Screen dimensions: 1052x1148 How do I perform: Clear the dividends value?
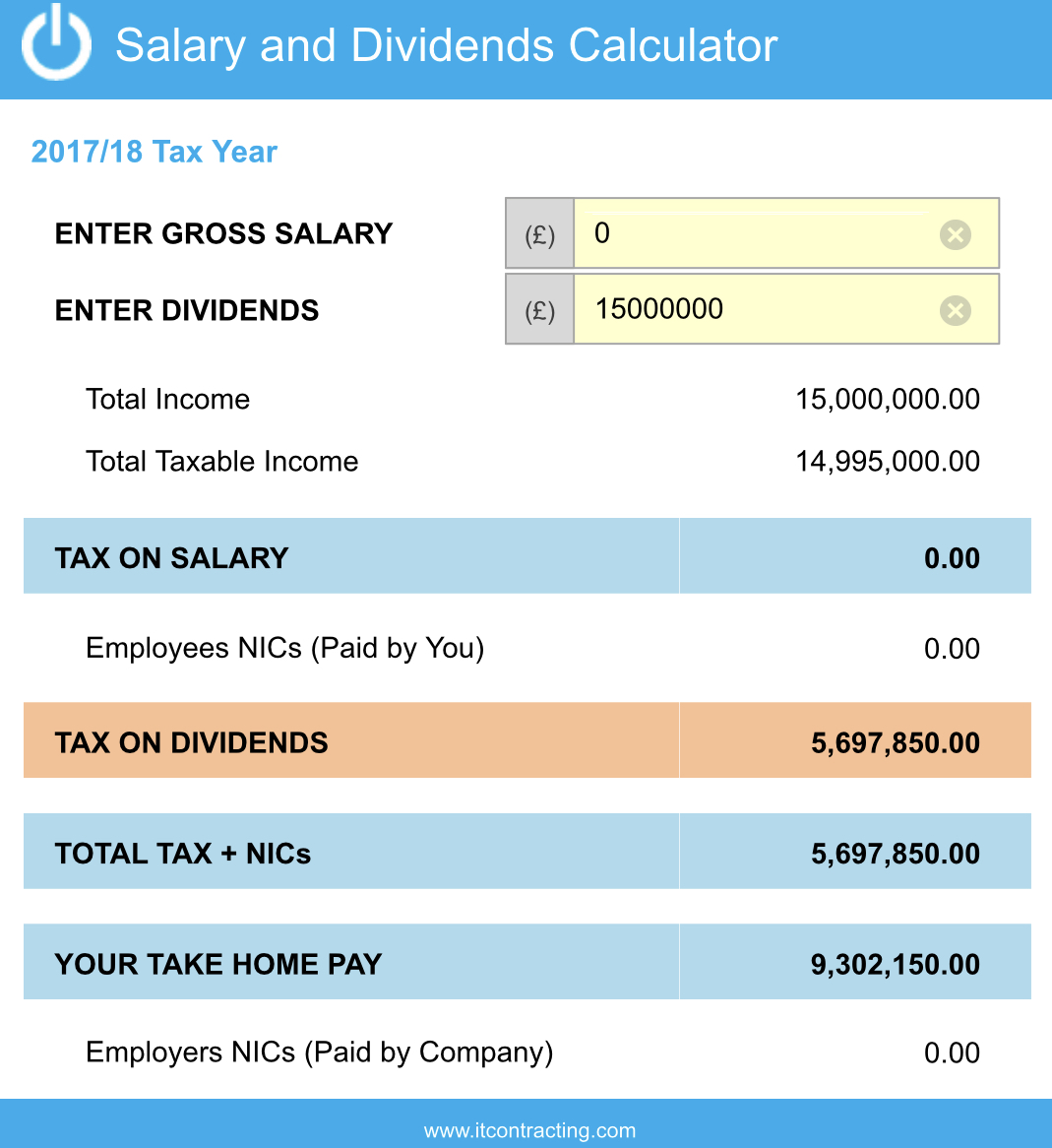(955, 310)
